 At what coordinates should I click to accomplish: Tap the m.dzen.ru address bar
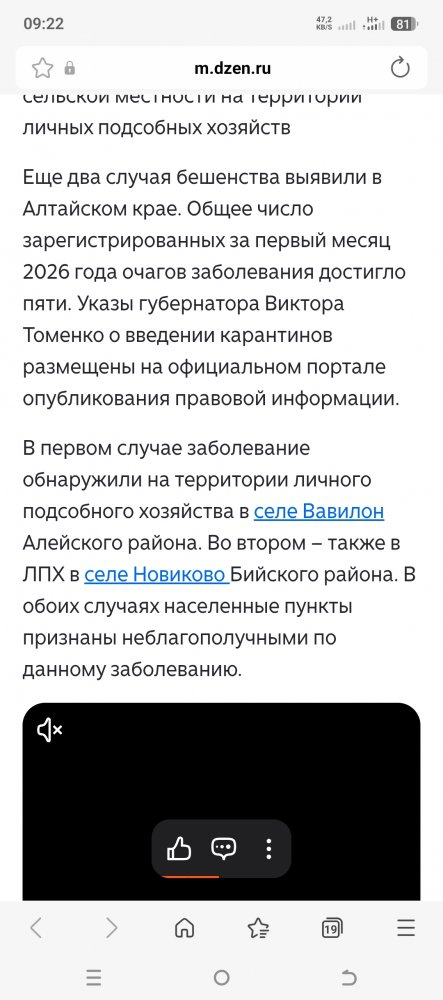click(x=233, y=68)
